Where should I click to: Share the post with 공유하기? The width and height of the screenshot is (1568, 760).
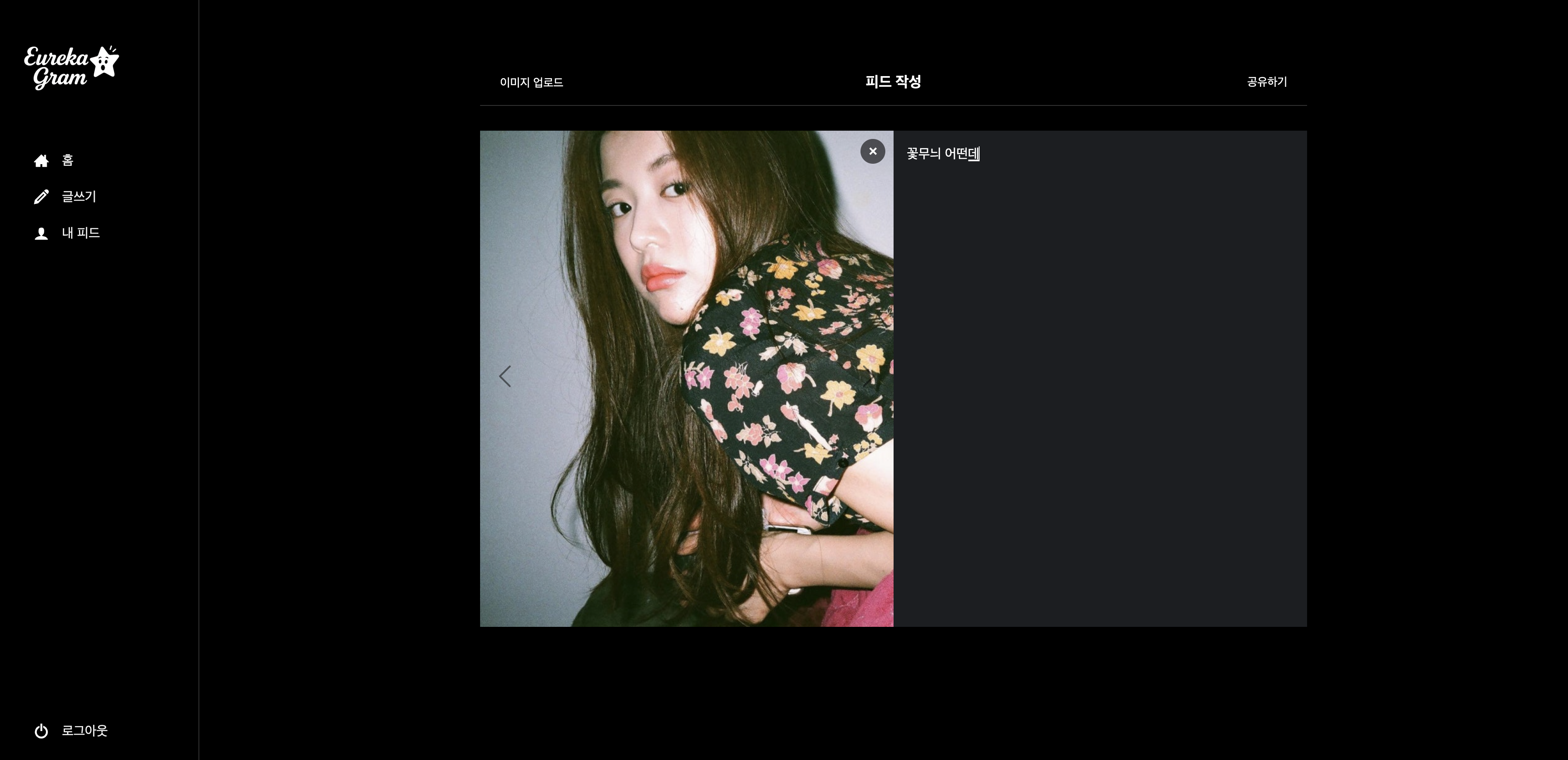1266,81
